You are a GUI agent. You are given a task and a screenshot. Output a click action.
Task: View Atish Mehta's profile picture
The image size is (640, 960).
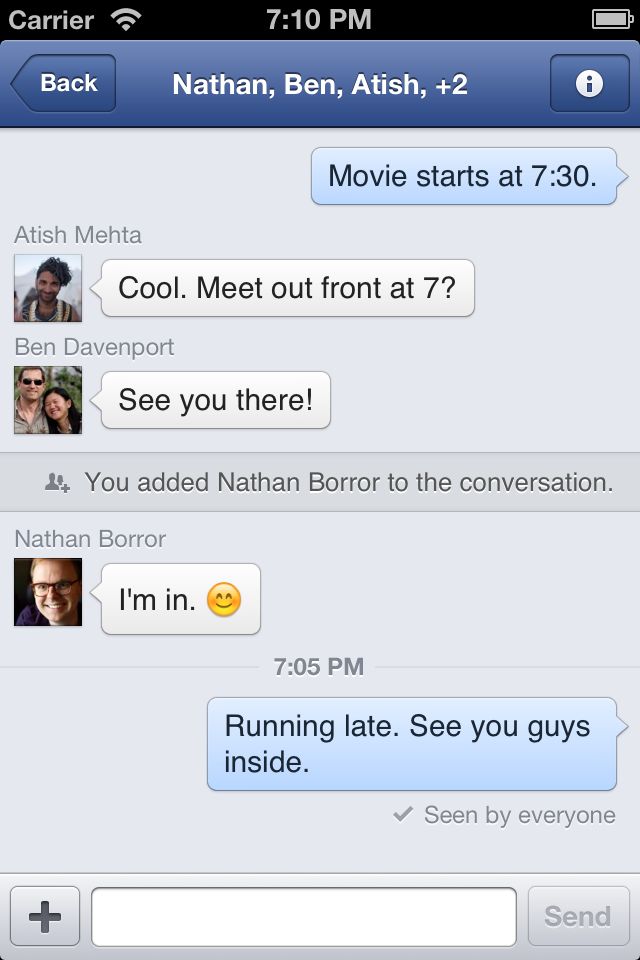(x=48, y=288)
